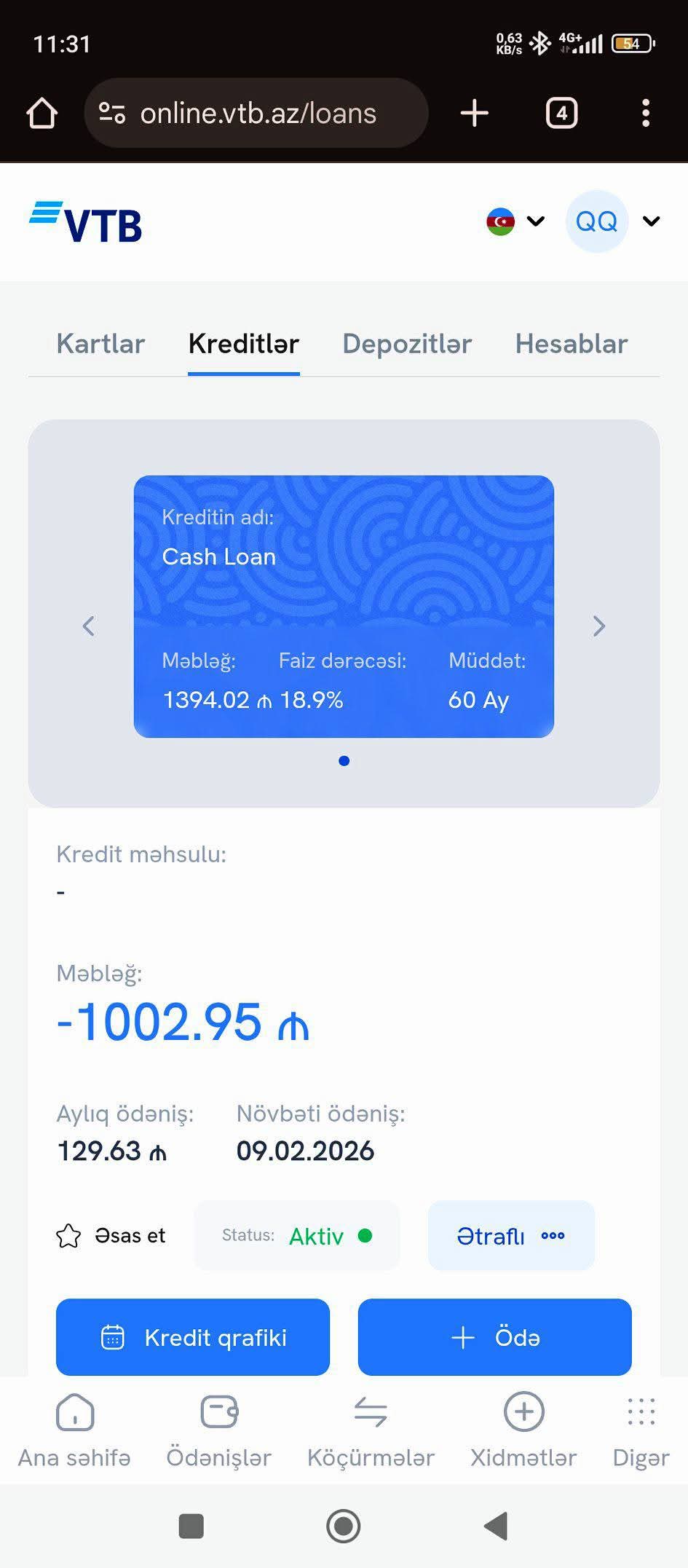Switch to the Kartlar tab

tap(100, 344)
